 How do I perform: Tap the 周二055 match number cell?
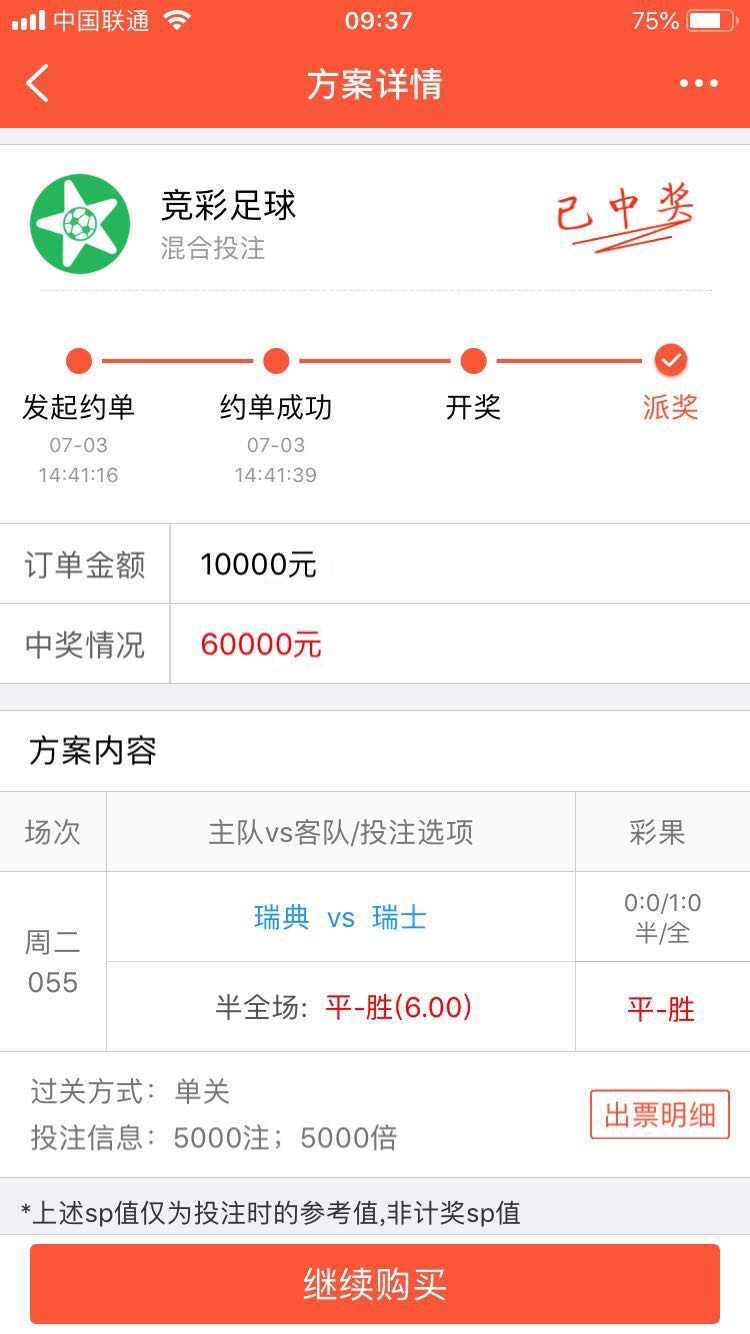click(52, 962)
